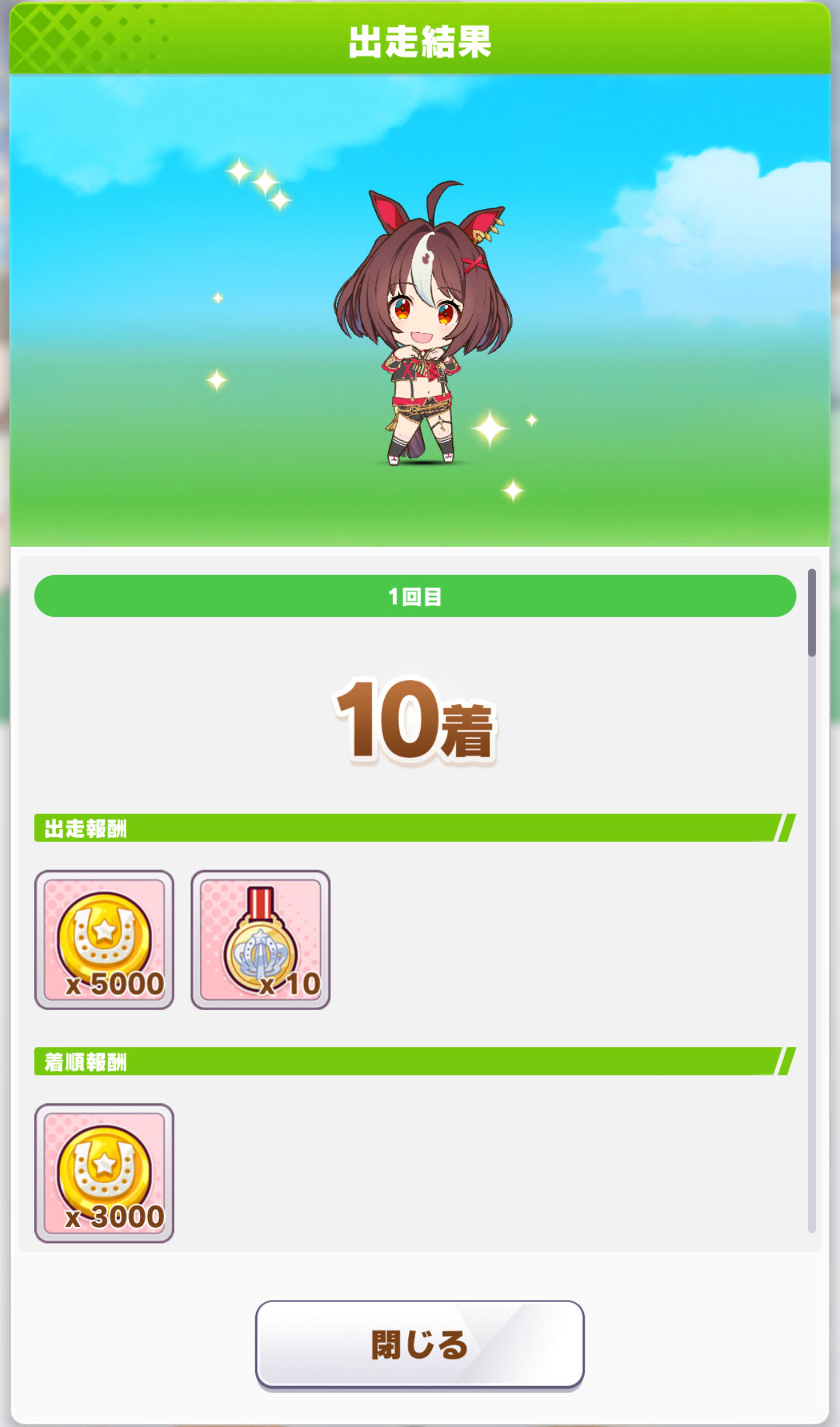Close the race results with 閉じる
Viewport: 840px width, 1427px height.
point(419,1345)
